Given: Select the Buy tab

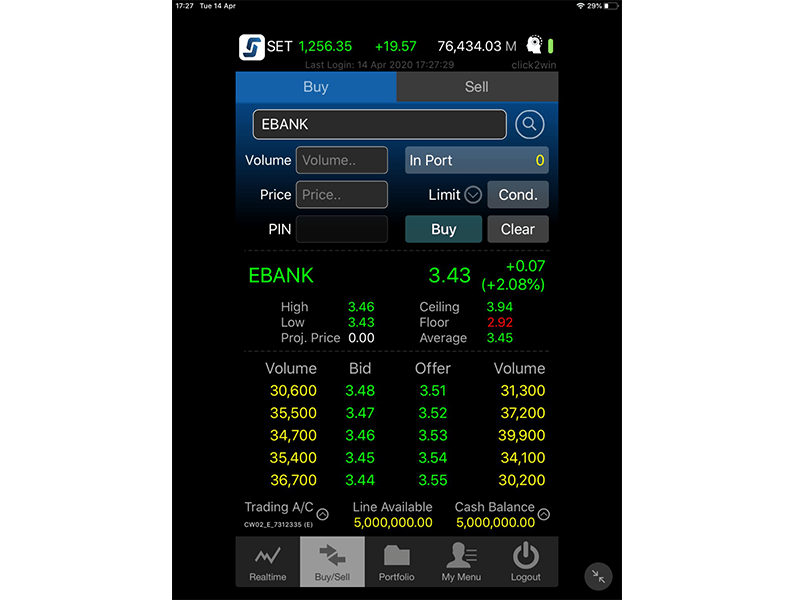Looking at the screenshot, I should pos(316,87).
